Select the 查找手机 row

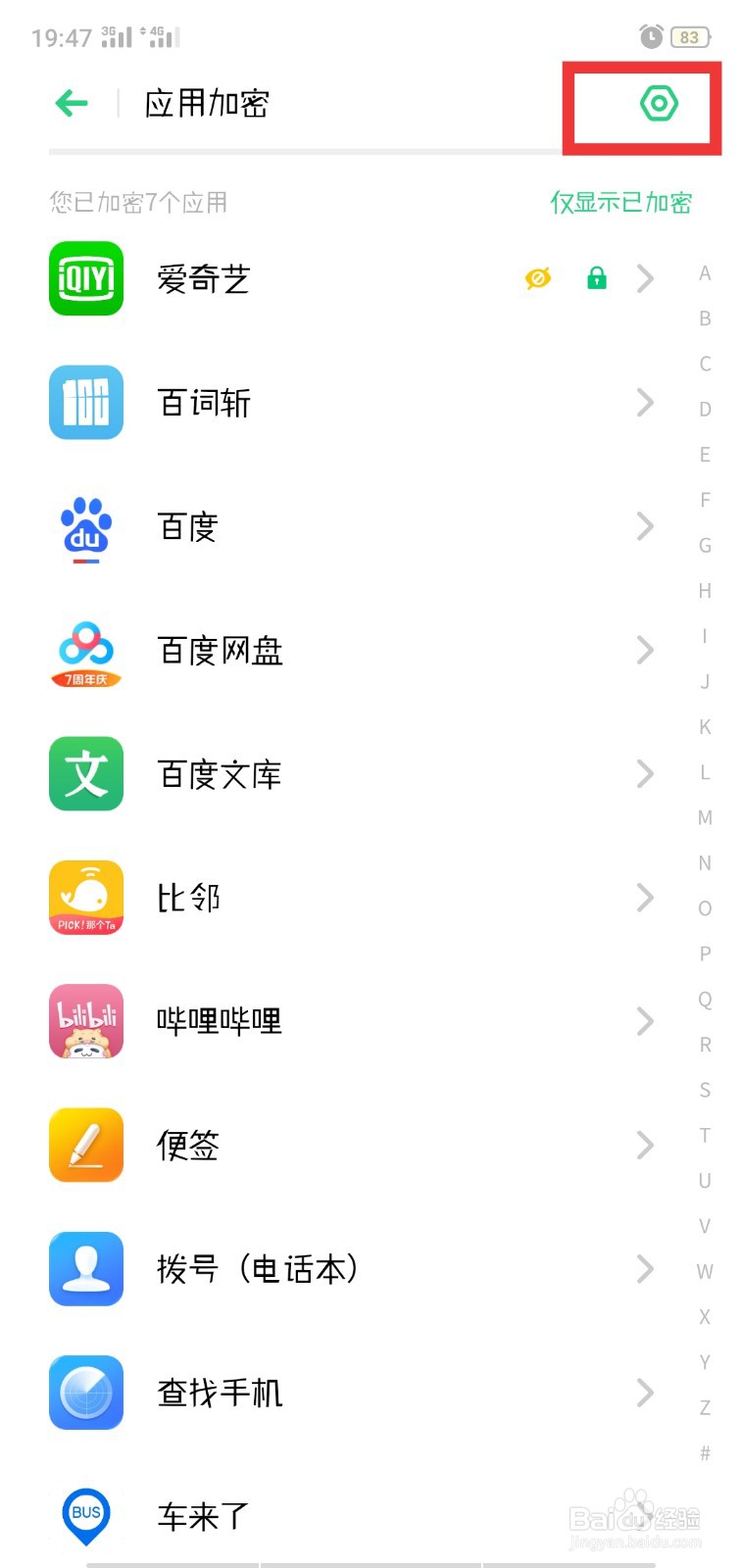(353, 1393)
